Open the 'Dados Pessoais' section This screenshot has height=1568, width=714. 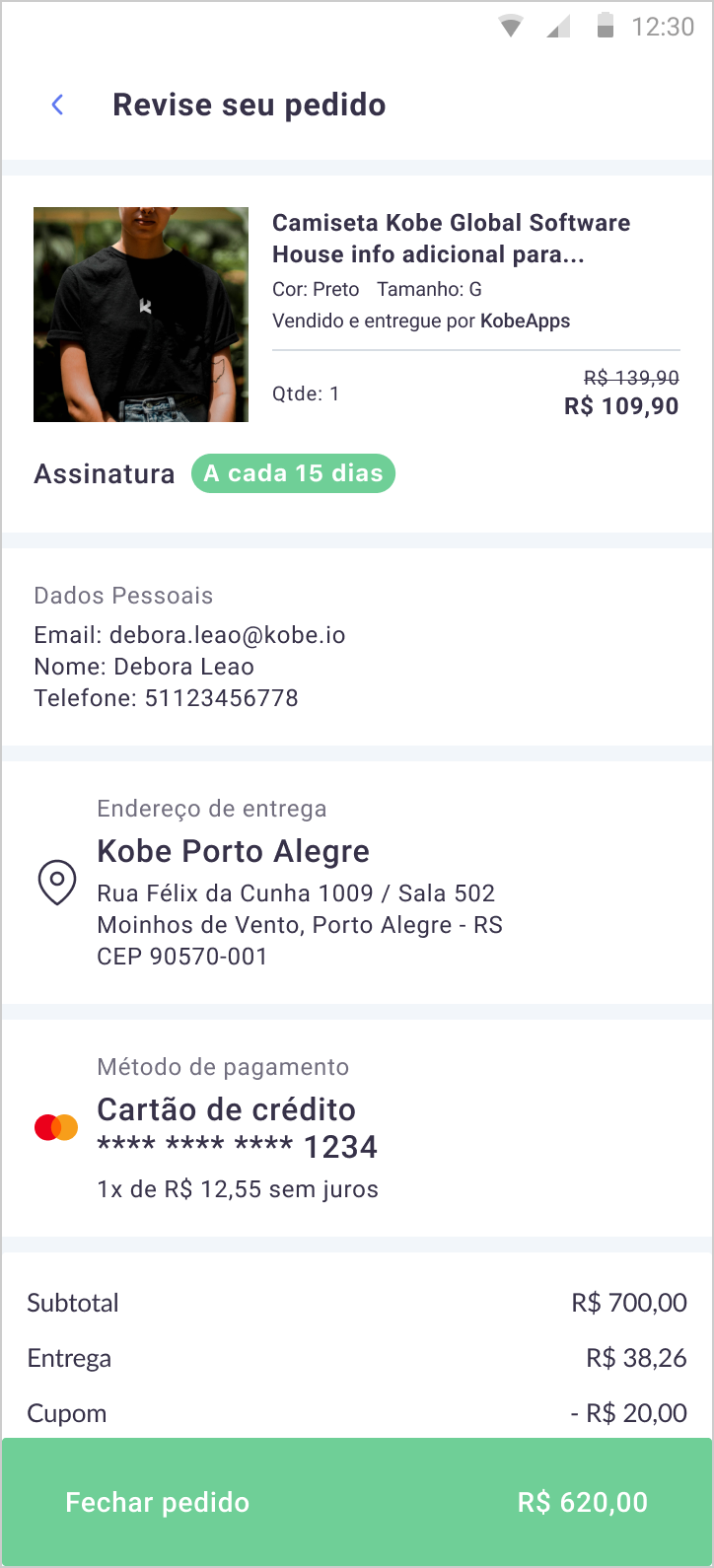[x=123, y=596]
